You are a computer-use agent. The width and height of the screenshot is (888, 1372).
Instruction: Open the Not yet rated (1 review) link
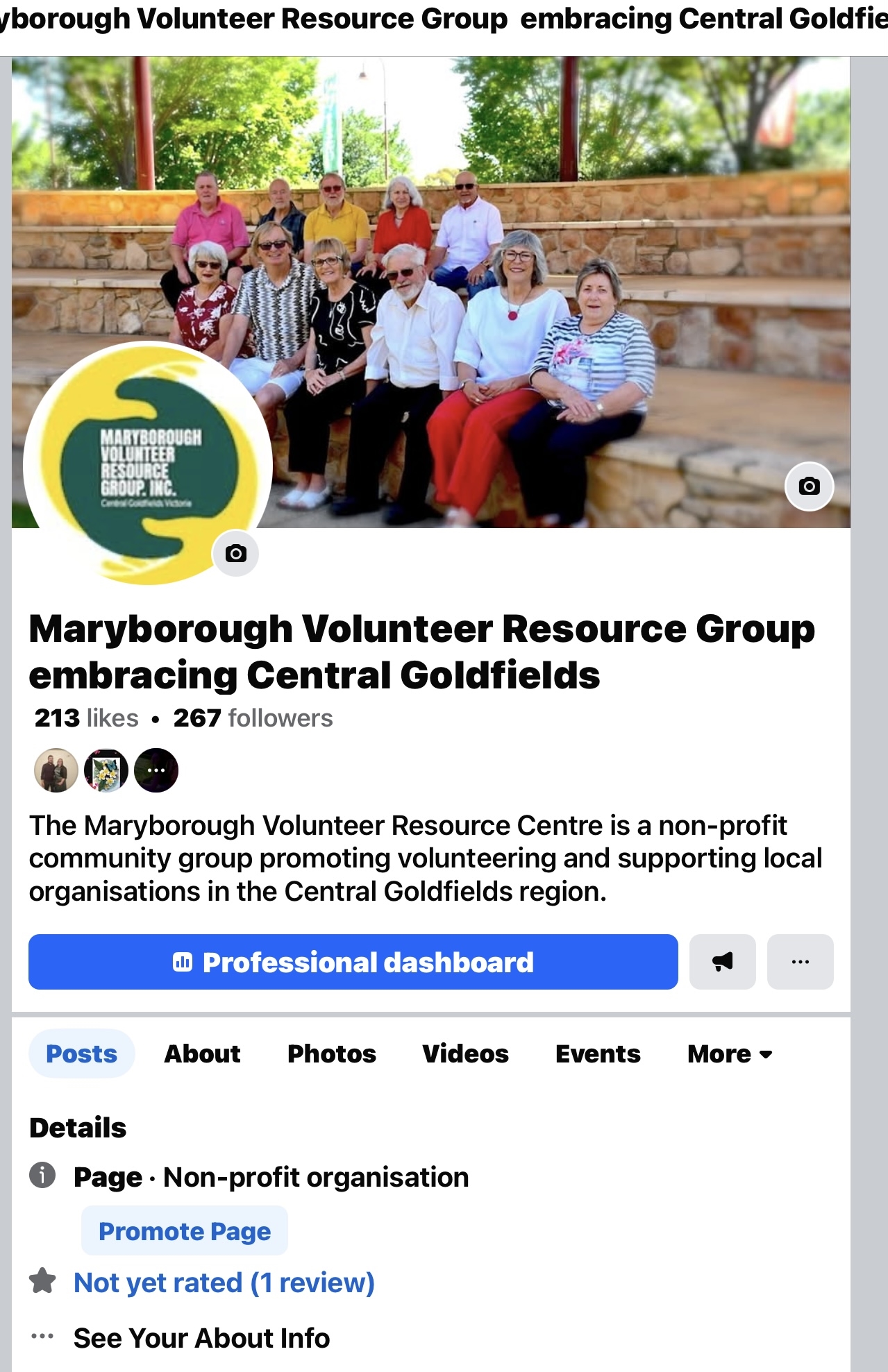point(224,1282)
